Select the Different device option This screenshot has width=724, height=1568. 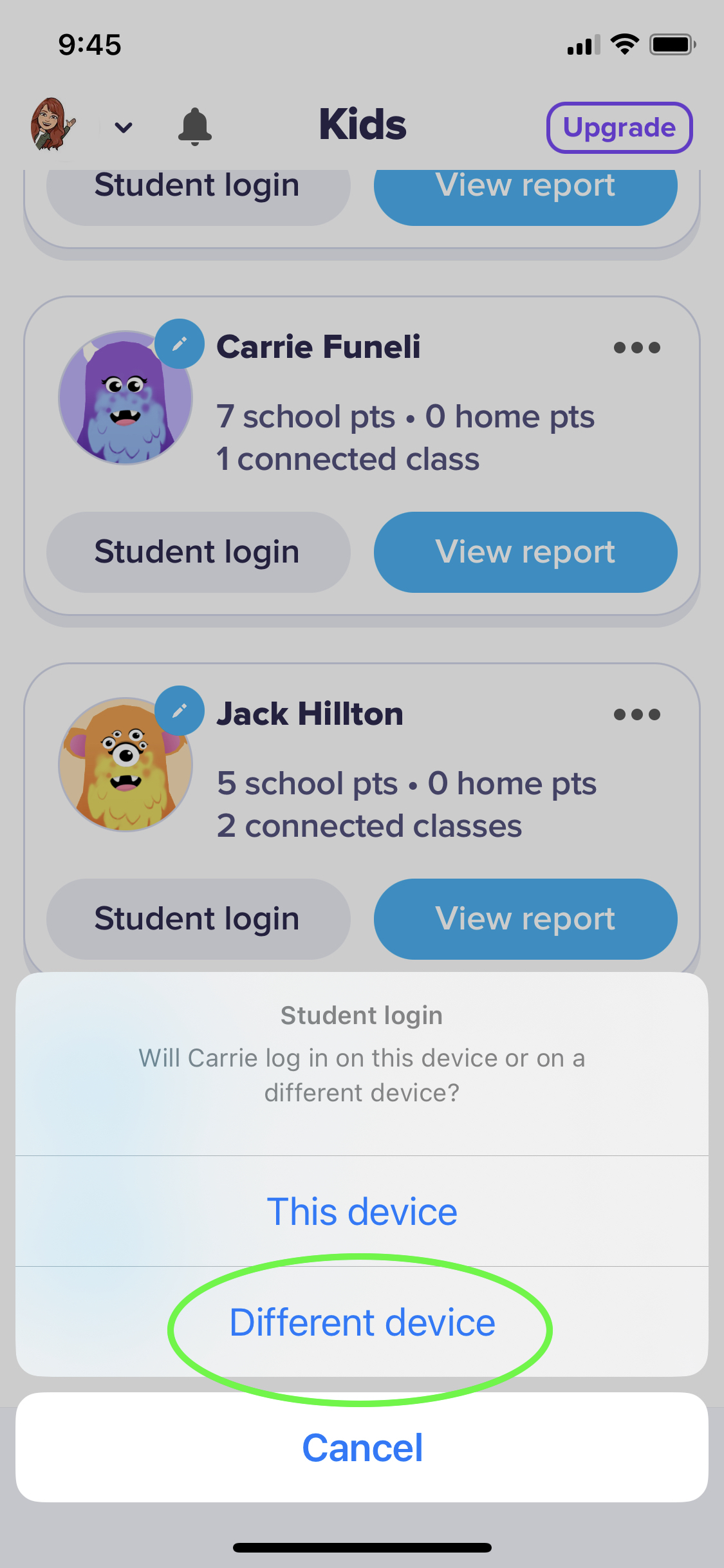coord(362,1323)
